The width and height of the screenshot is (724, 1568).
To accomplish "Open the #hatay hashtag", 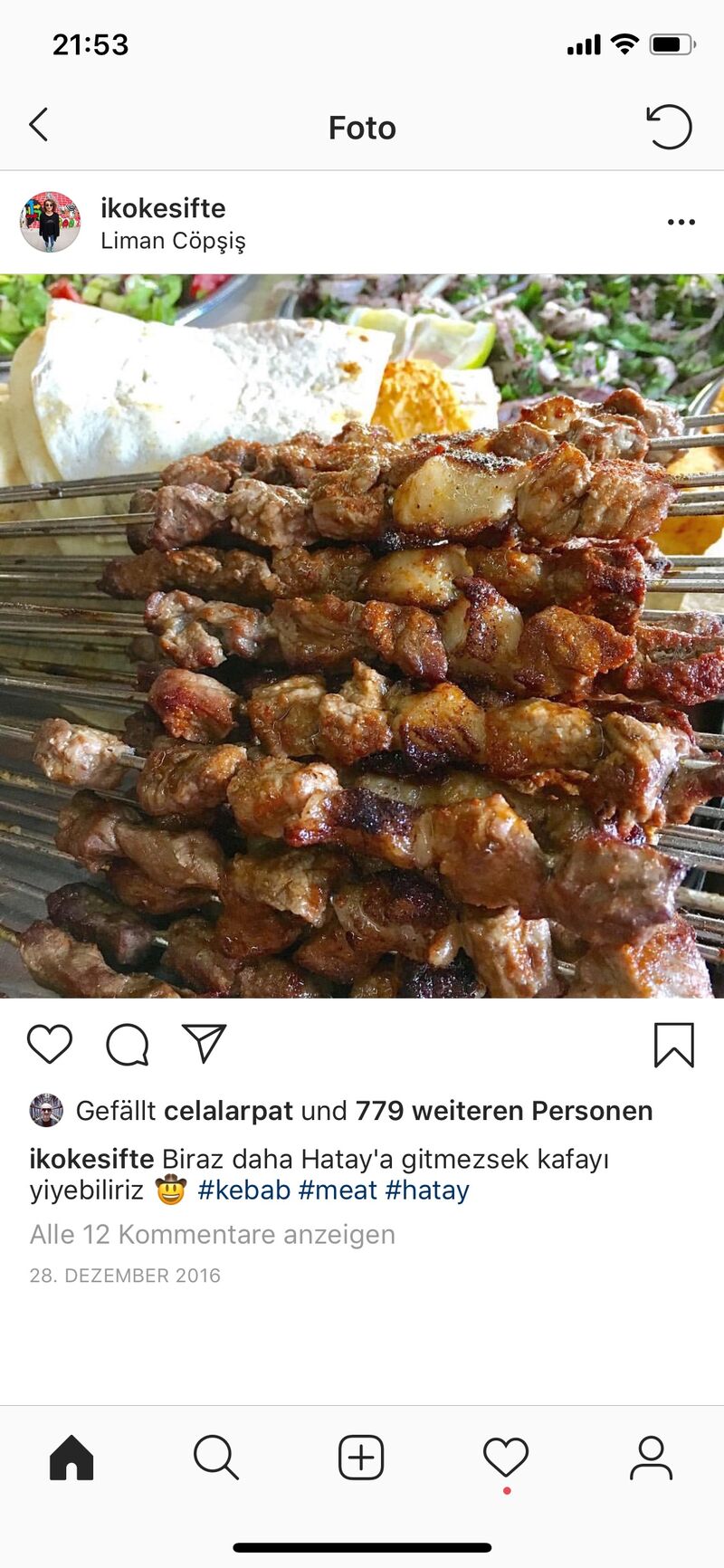I will [x=427, y=1190].
